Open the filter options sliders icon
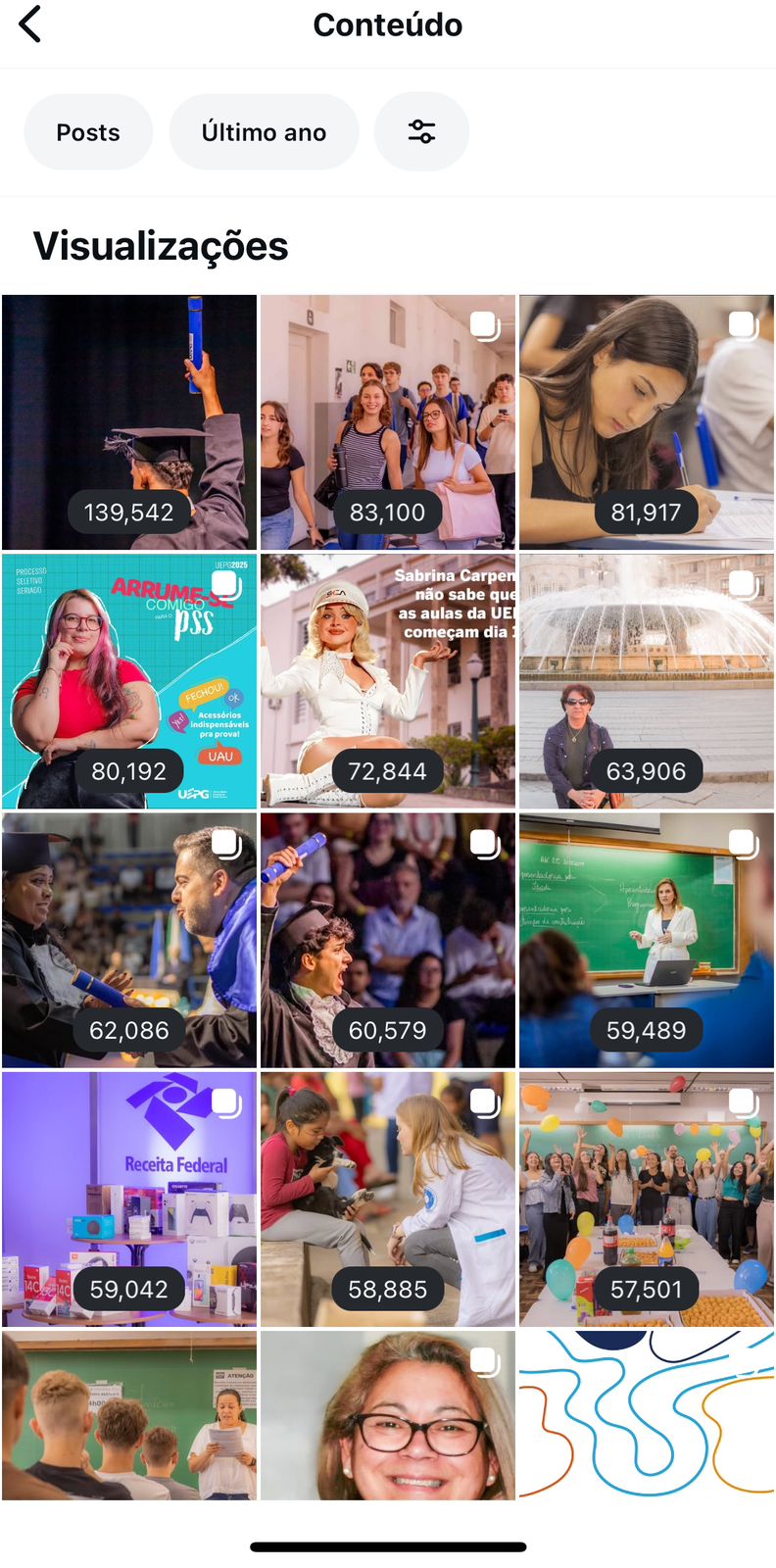Viewport: 776px width, 1568px height. coord(421,132)
